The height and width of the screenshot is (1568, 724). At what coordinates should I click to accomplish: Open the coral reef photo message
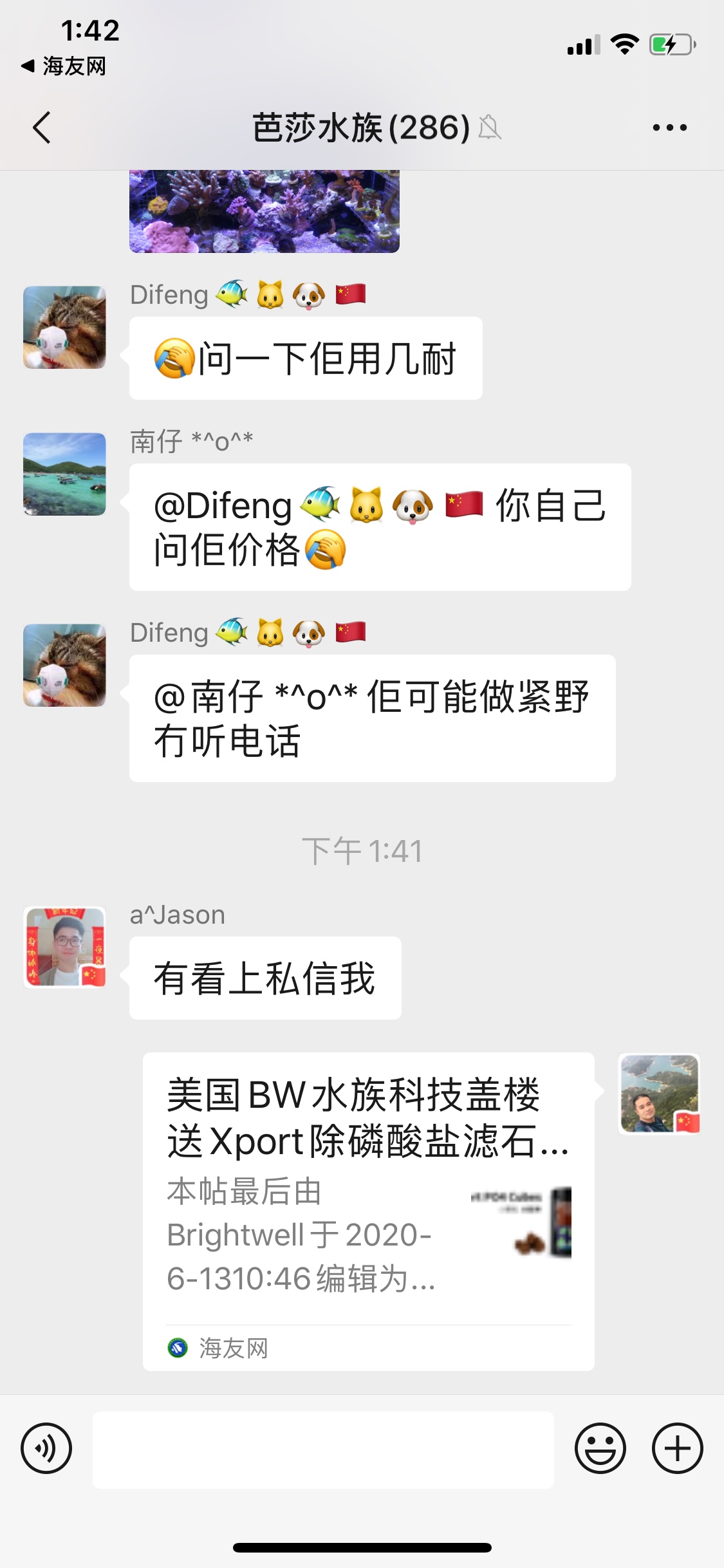264,211
